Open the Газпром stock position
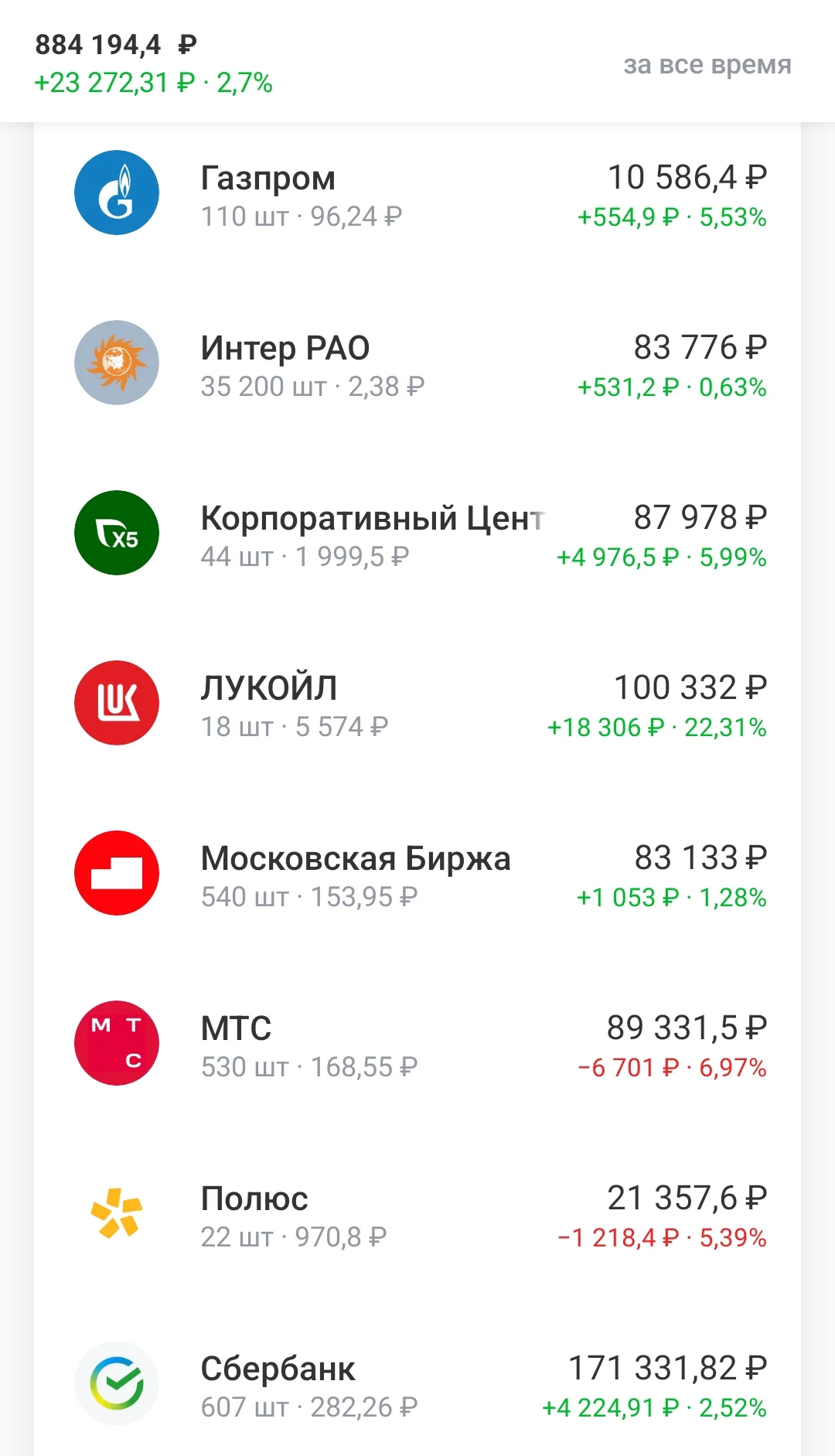The height and width of the screenshot is (1456, 835). (x=417, y=193)
